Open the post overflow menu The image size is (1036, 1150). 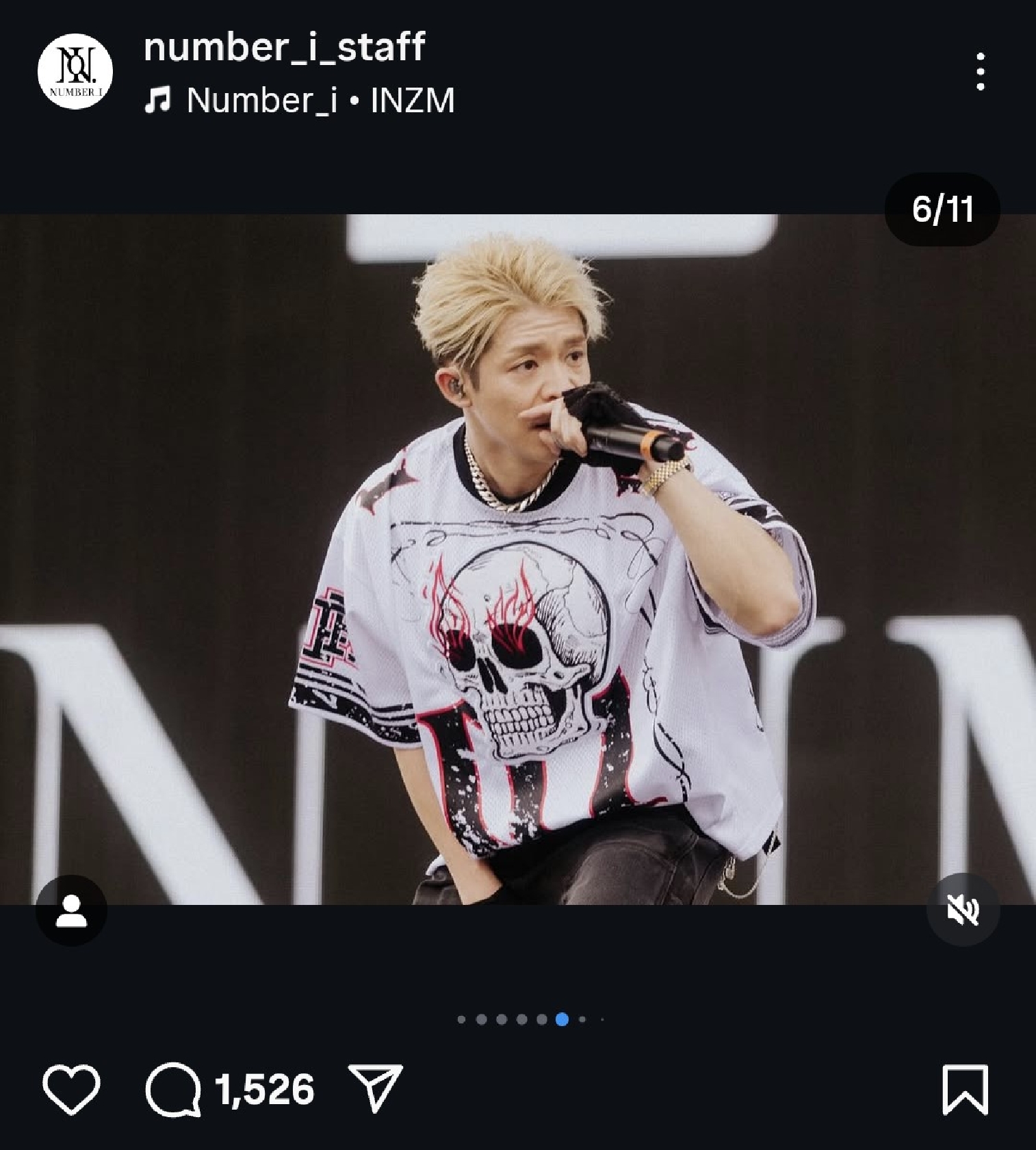[x=980, y=71]
